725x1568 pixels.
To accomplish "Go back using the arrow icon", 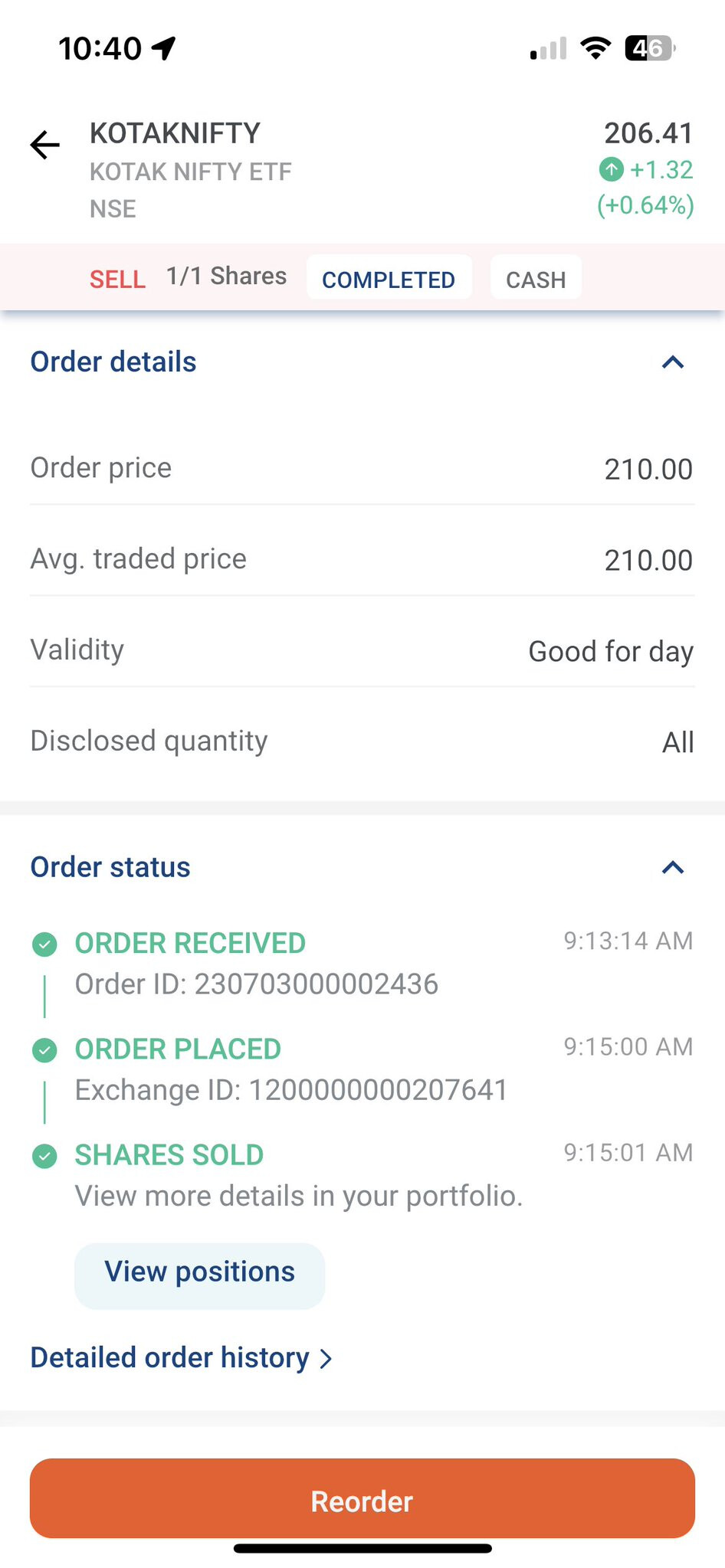I will point(45,145).
